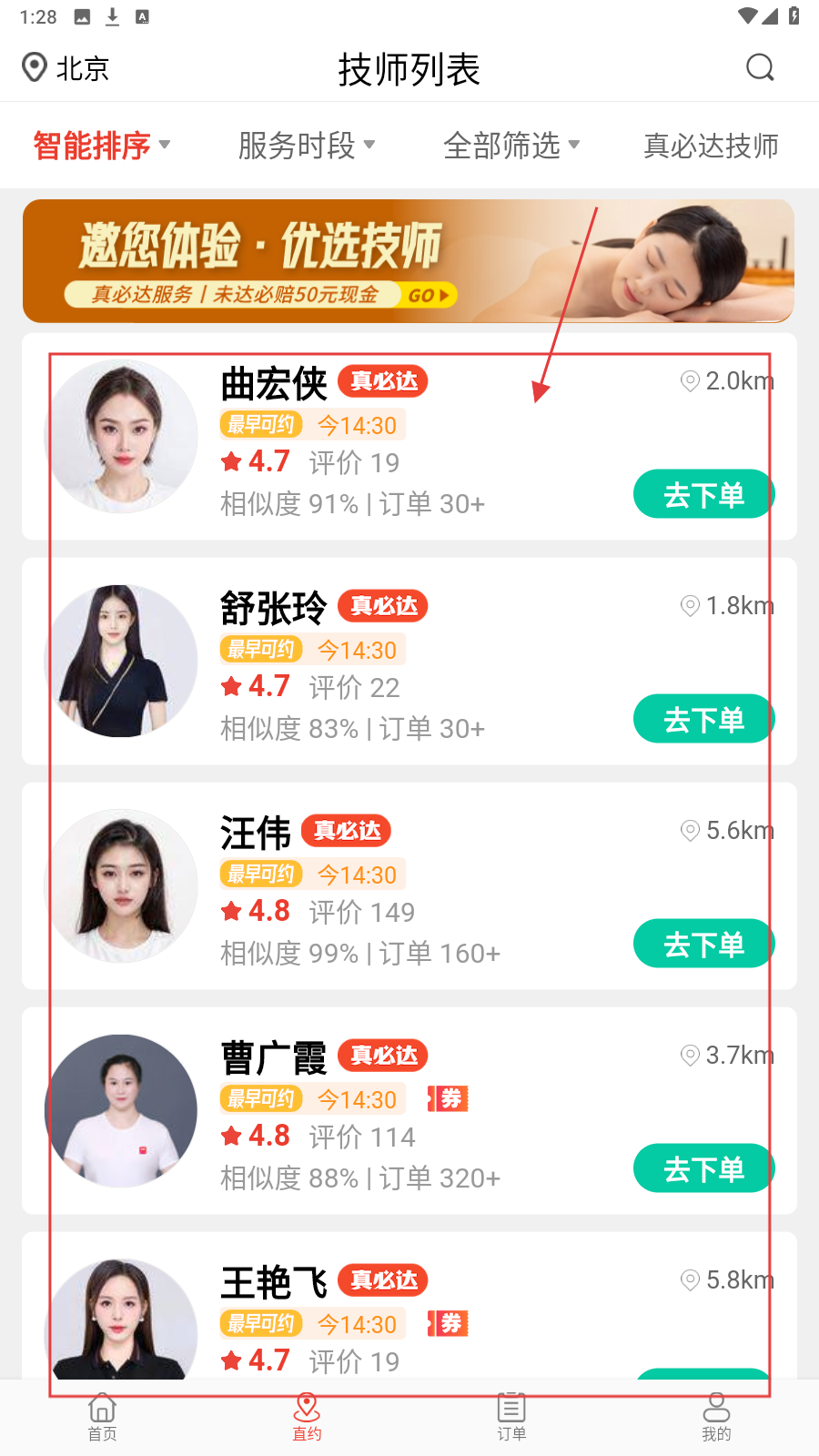Viewport: 819px width, 1456px height.
Task: Open the search icon in the header
Action: [x=759, y=67]
